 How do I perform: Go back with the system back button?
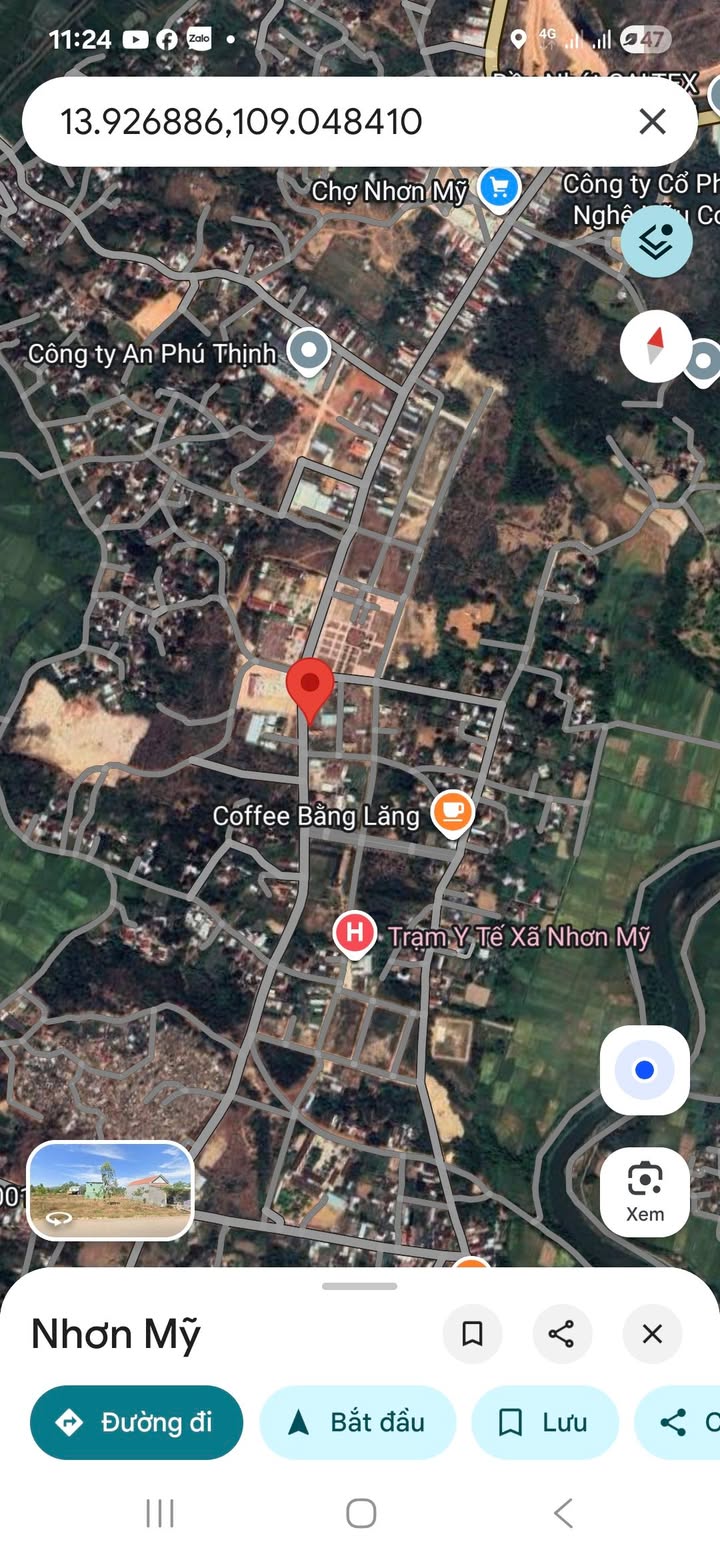(563, 1513)
